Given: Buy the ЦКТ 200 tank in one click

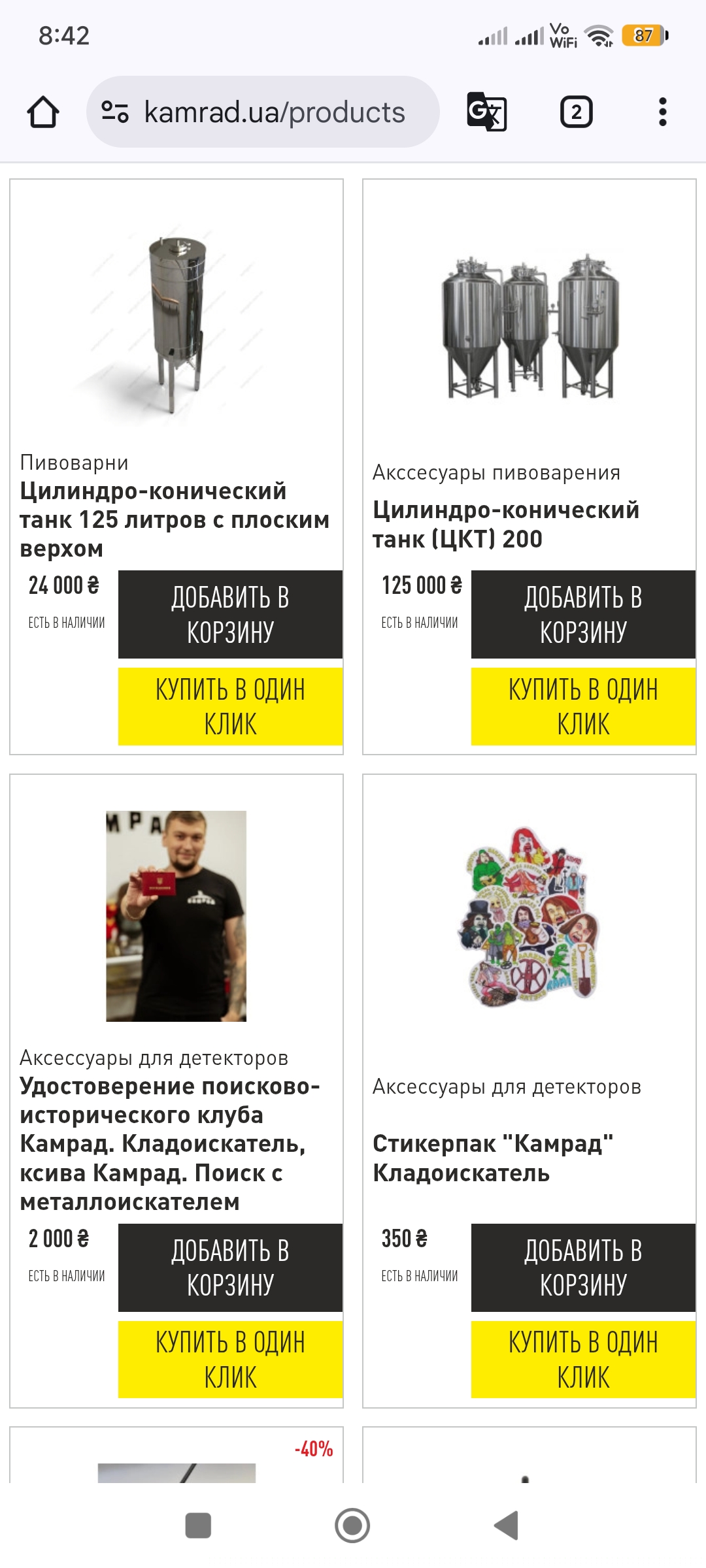Looking at the screenshot, I should 583,706.
